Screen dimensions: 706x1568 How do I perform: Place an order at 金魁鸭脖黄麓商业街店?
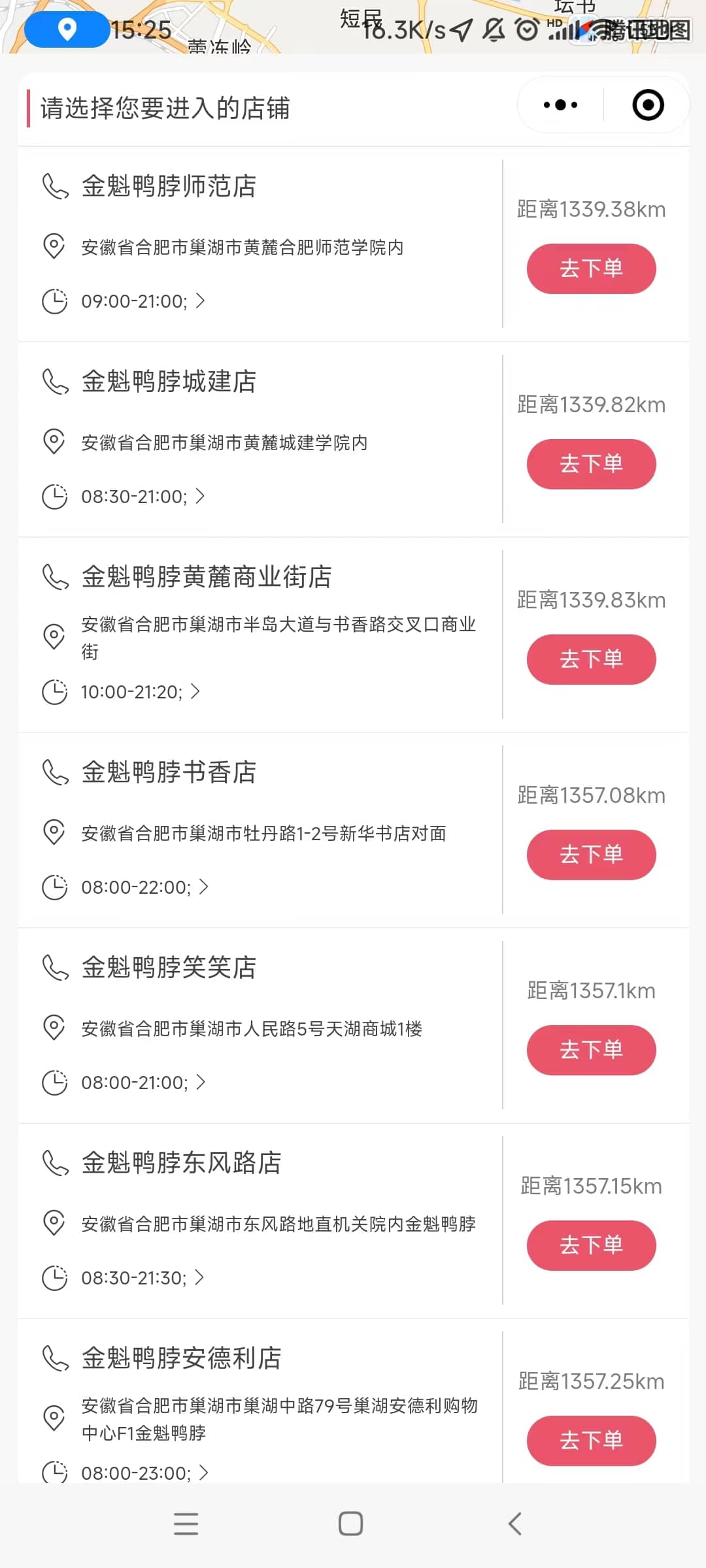click(591, 659)
